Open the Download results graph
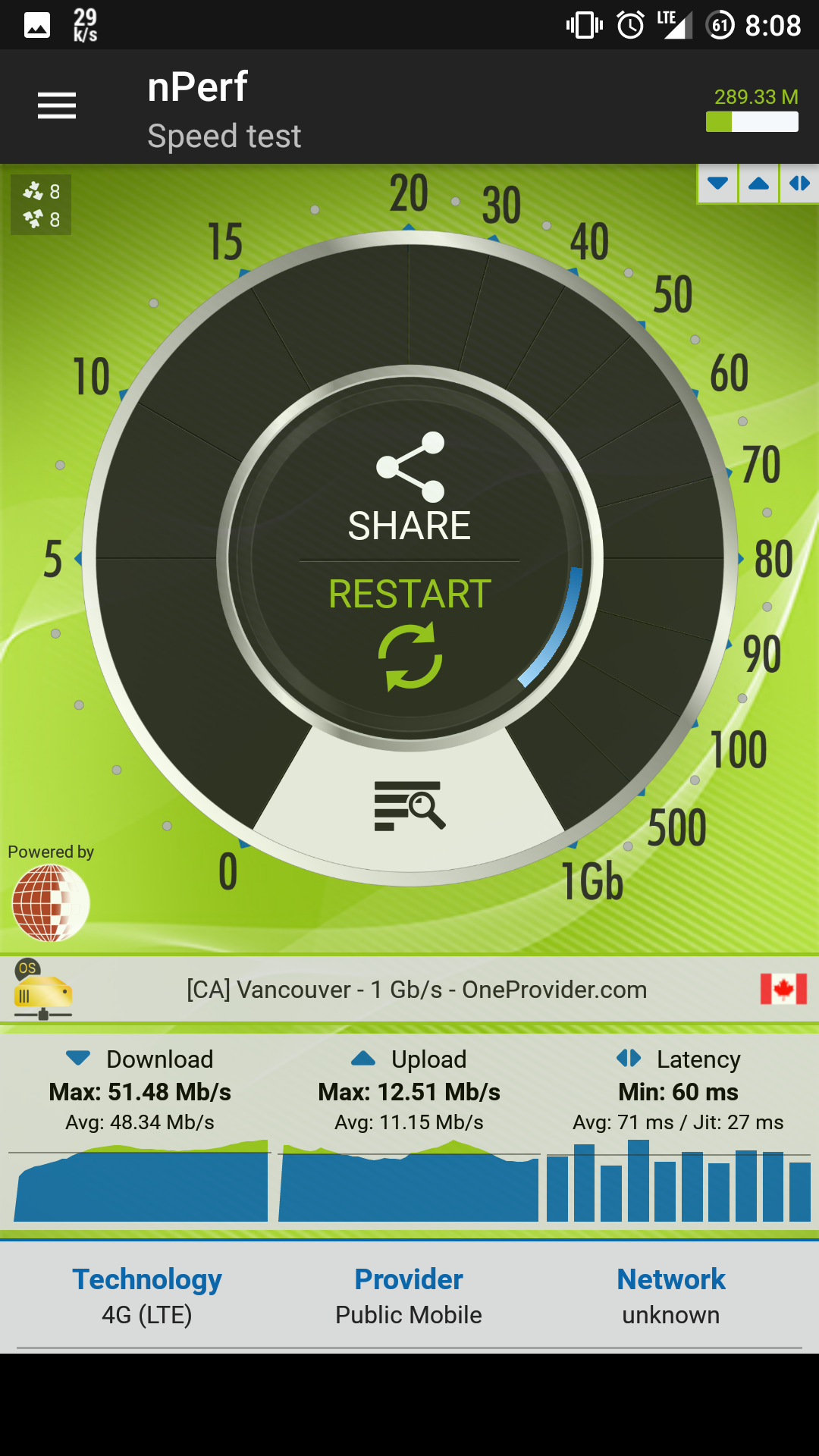819x1456 pixels. click(141, 1181)
